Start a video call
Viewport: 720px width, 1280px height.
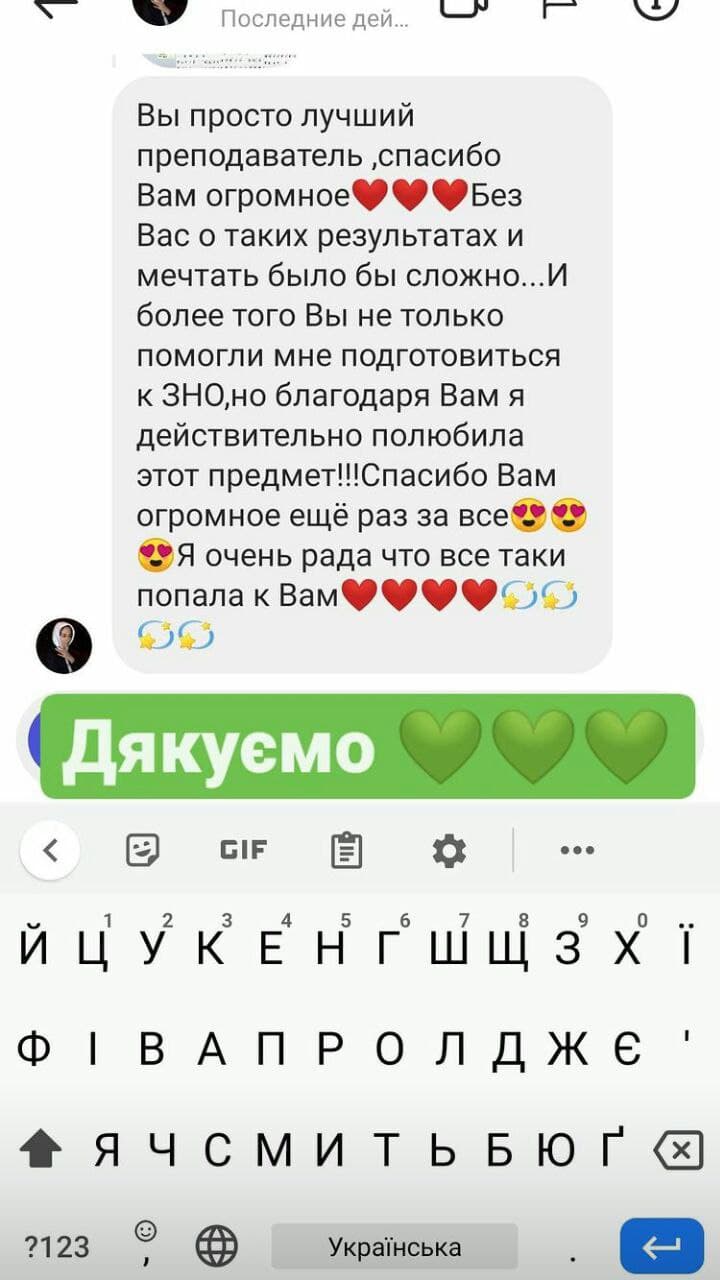pos(464,6)
